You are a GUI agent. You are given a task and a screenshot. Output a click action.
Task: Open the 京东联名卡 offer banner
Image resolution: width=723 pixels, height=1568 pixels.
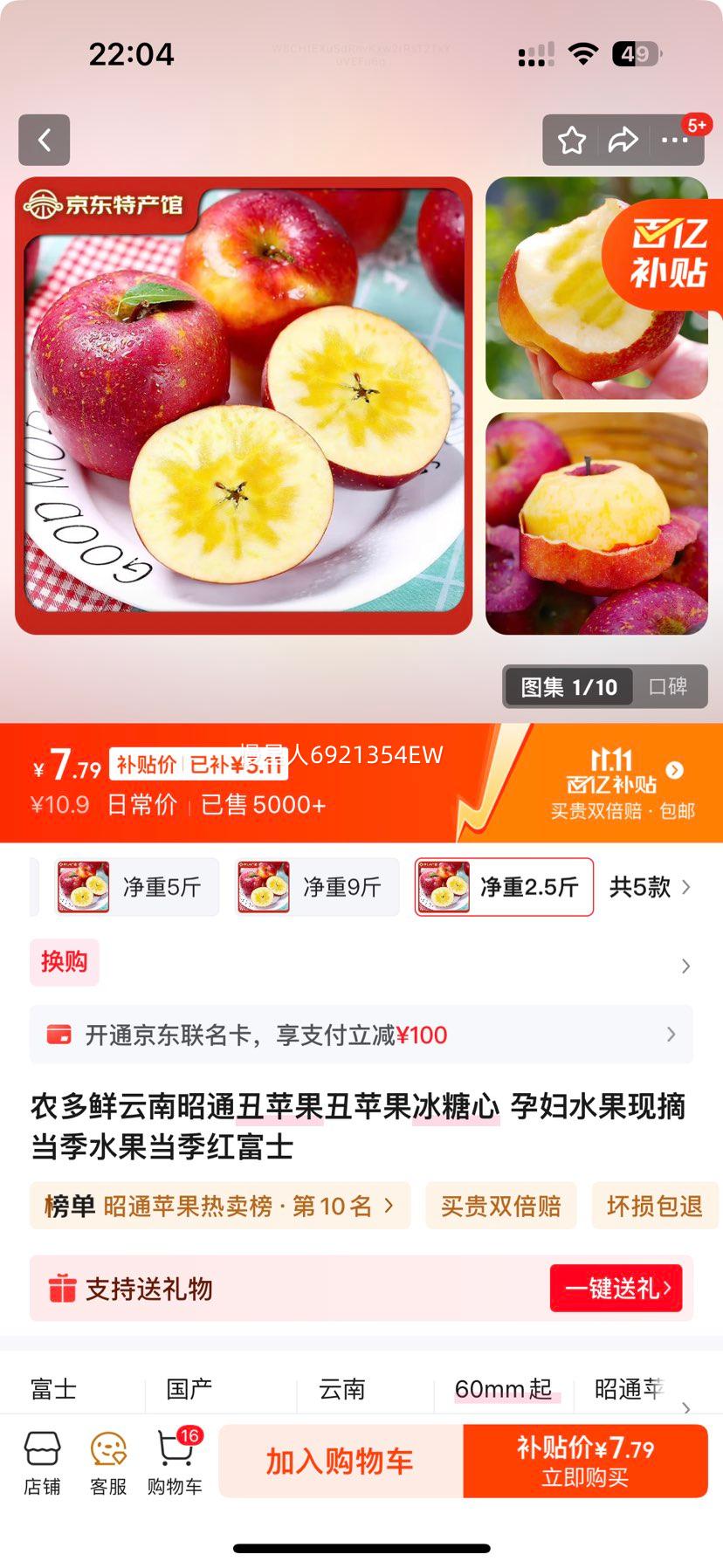(x=361, y=1035)
